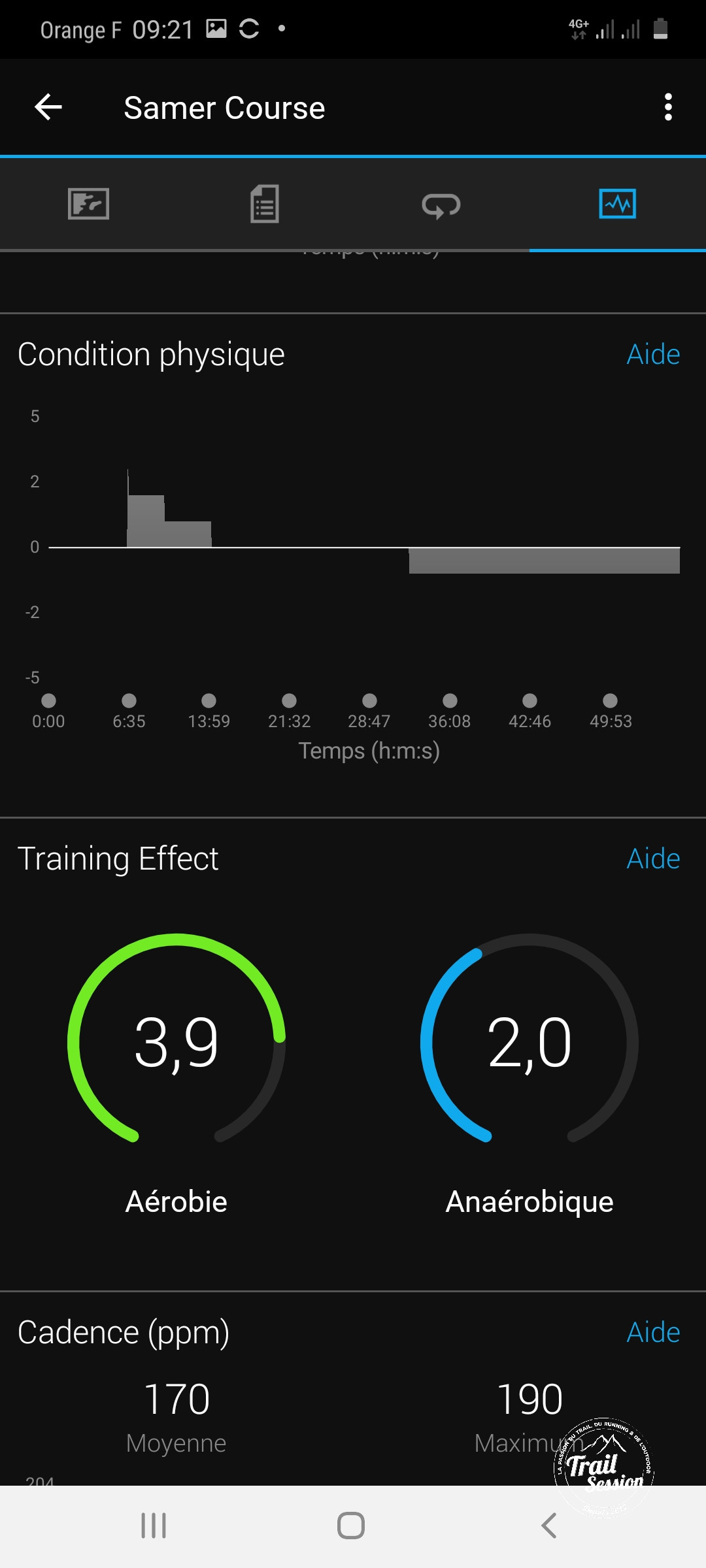
Task: Switch to the stats details tab
Action: point(265,204)
